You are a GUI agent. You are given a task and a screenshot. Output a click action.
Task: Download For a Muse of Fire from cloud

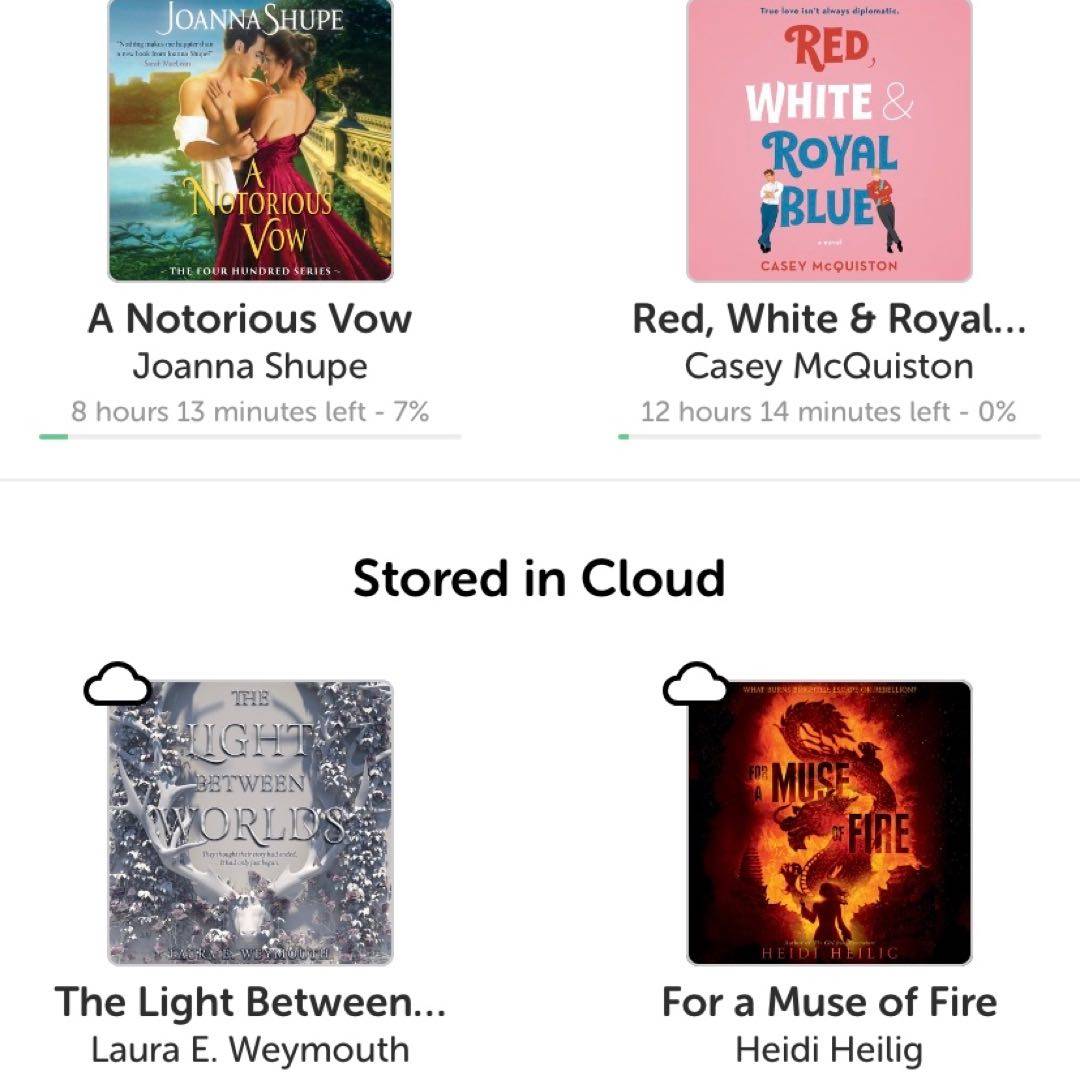click(696, 686)
